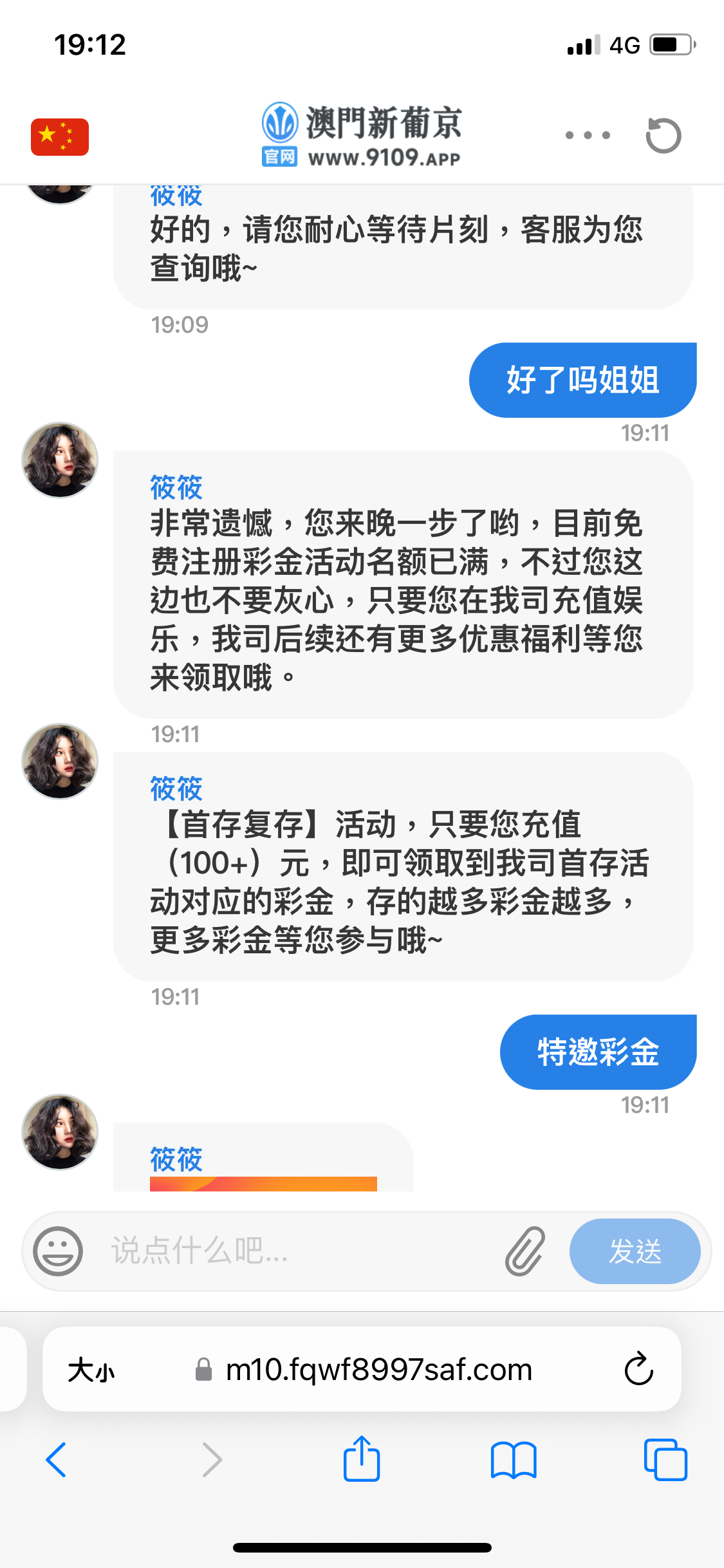Viewport: 724px width, 1568px height.
Task: Open the image sent by 筱筱
Action: click(x=263, y=1183)
